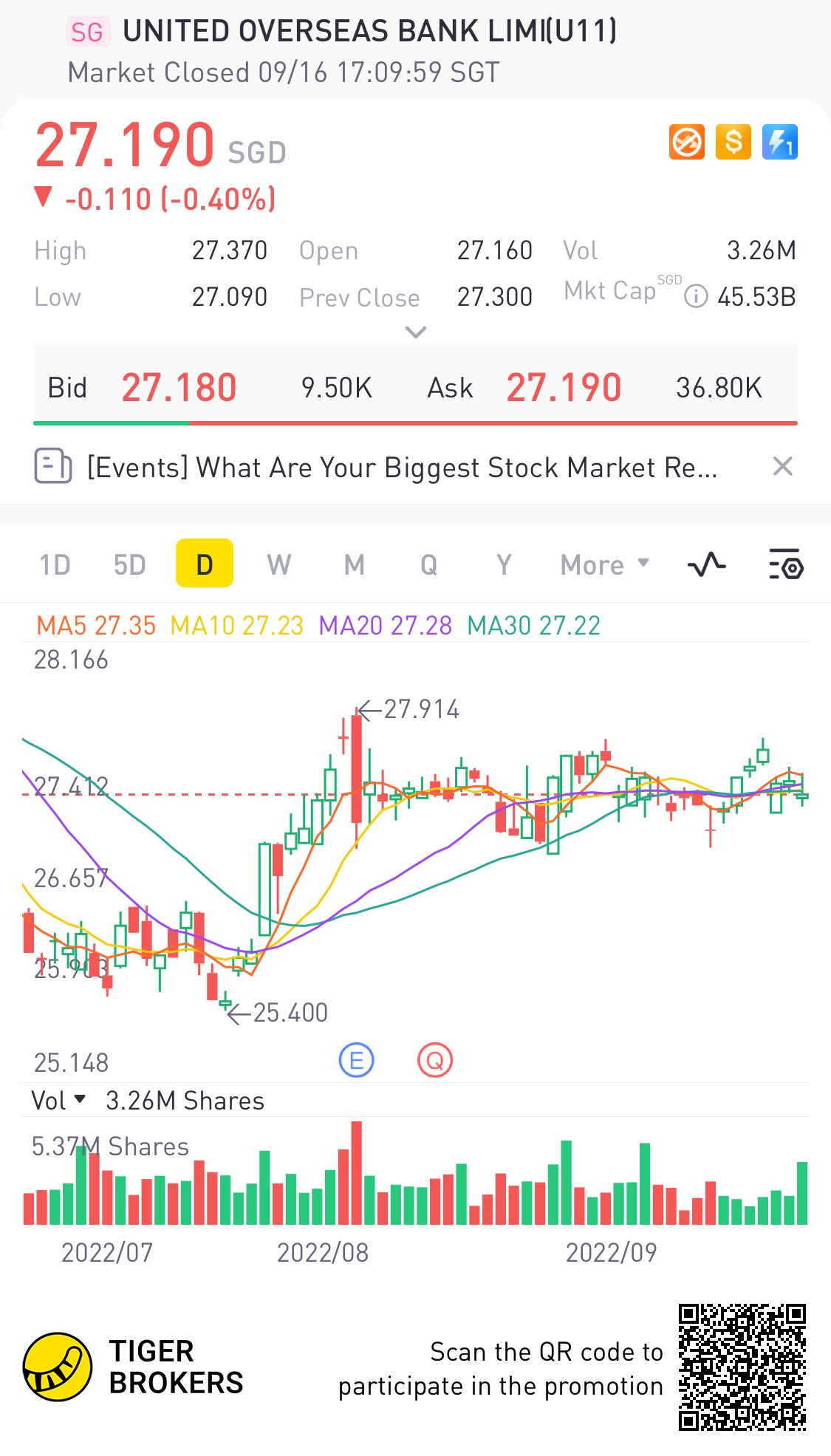Tap the blue E event marker
The height and width of the screenshot is (1456, 831).
pyautogui.click(x=356, y=1062)
